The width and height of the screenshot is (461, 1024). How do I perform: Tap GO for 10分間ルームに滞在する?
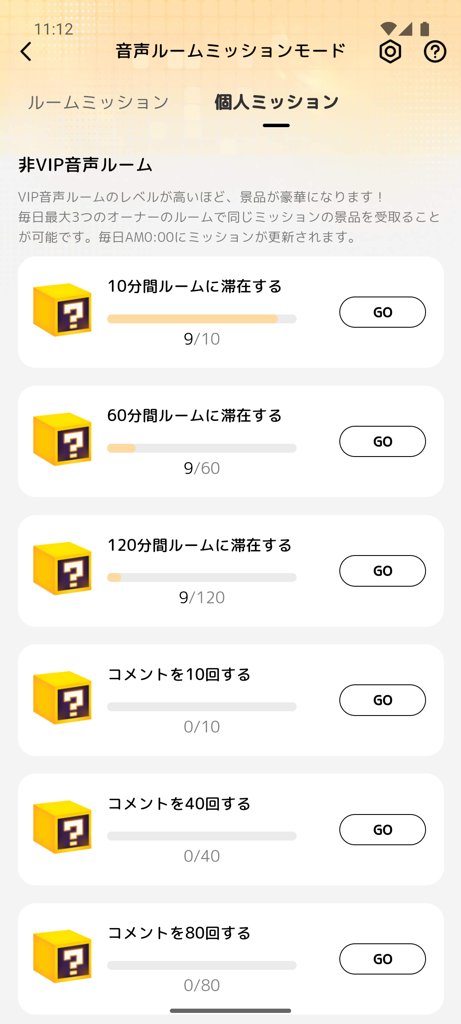tap(383, 312)
